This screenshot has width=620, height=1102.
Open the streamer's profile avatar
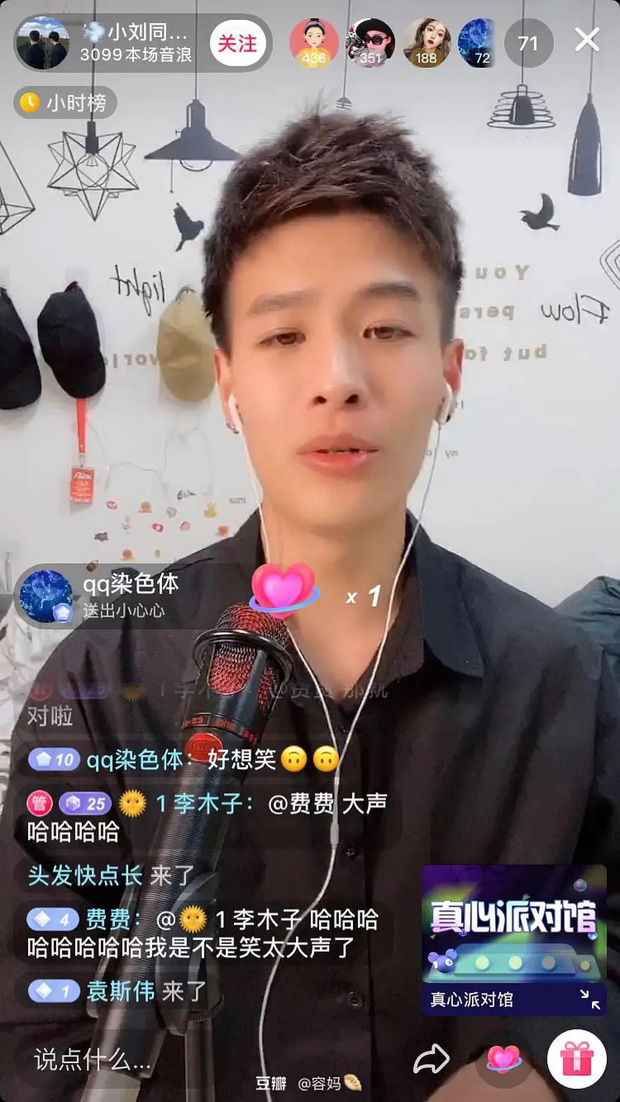pyautogui.click(x=43, y=43)
